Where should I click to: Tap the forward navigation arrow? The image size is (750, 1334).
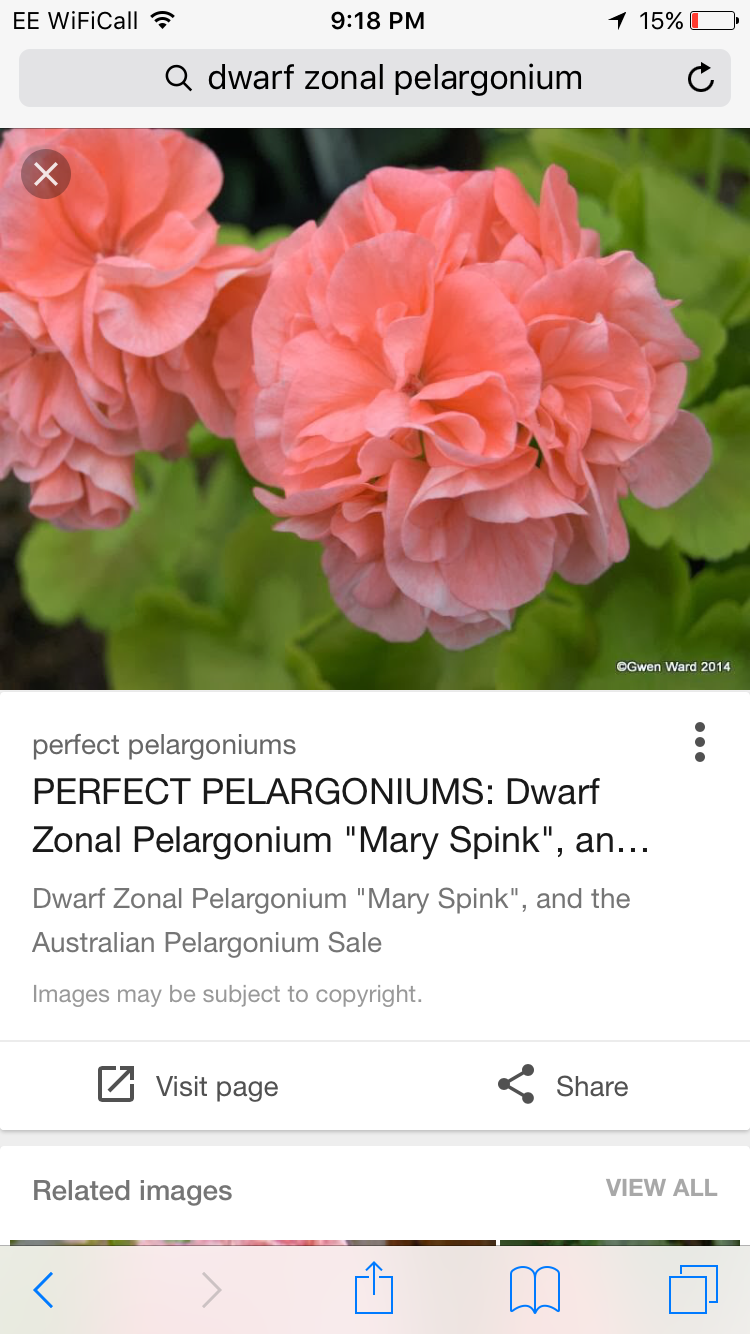[x=210, y=1290]
